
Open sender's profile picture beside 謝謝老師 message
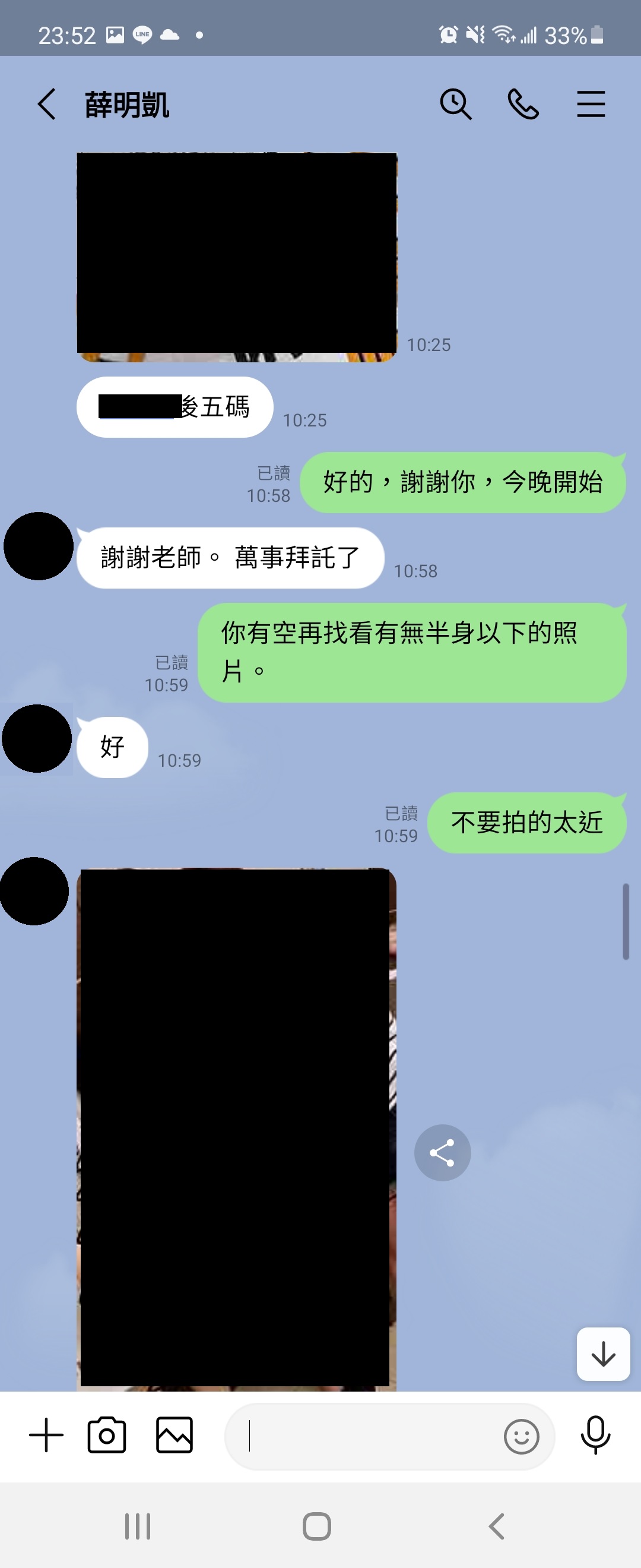click(x=39, y=546)
